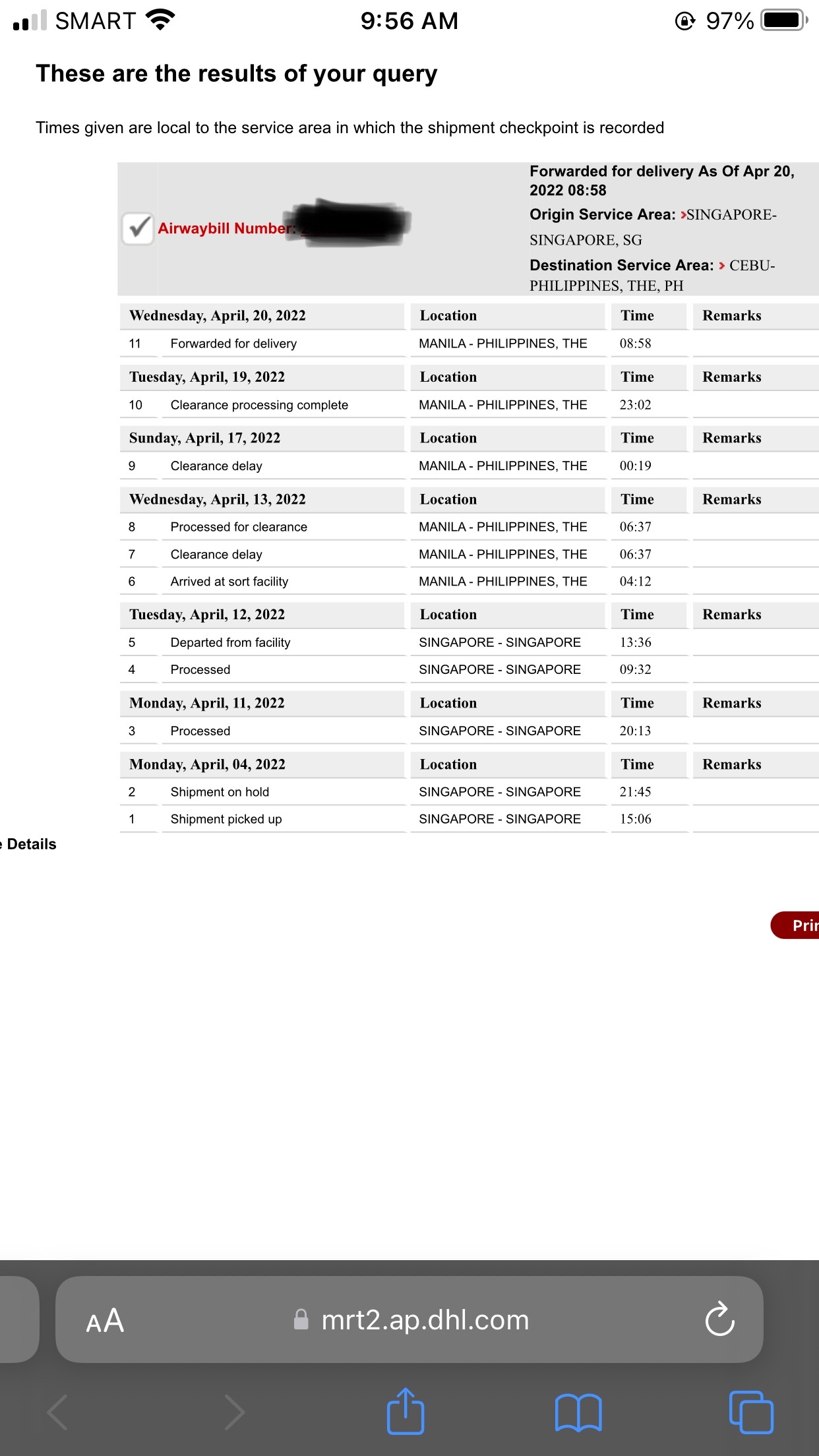Go forward to the next page
This screenshot has width=819, height=1456.
point(234,1412)
